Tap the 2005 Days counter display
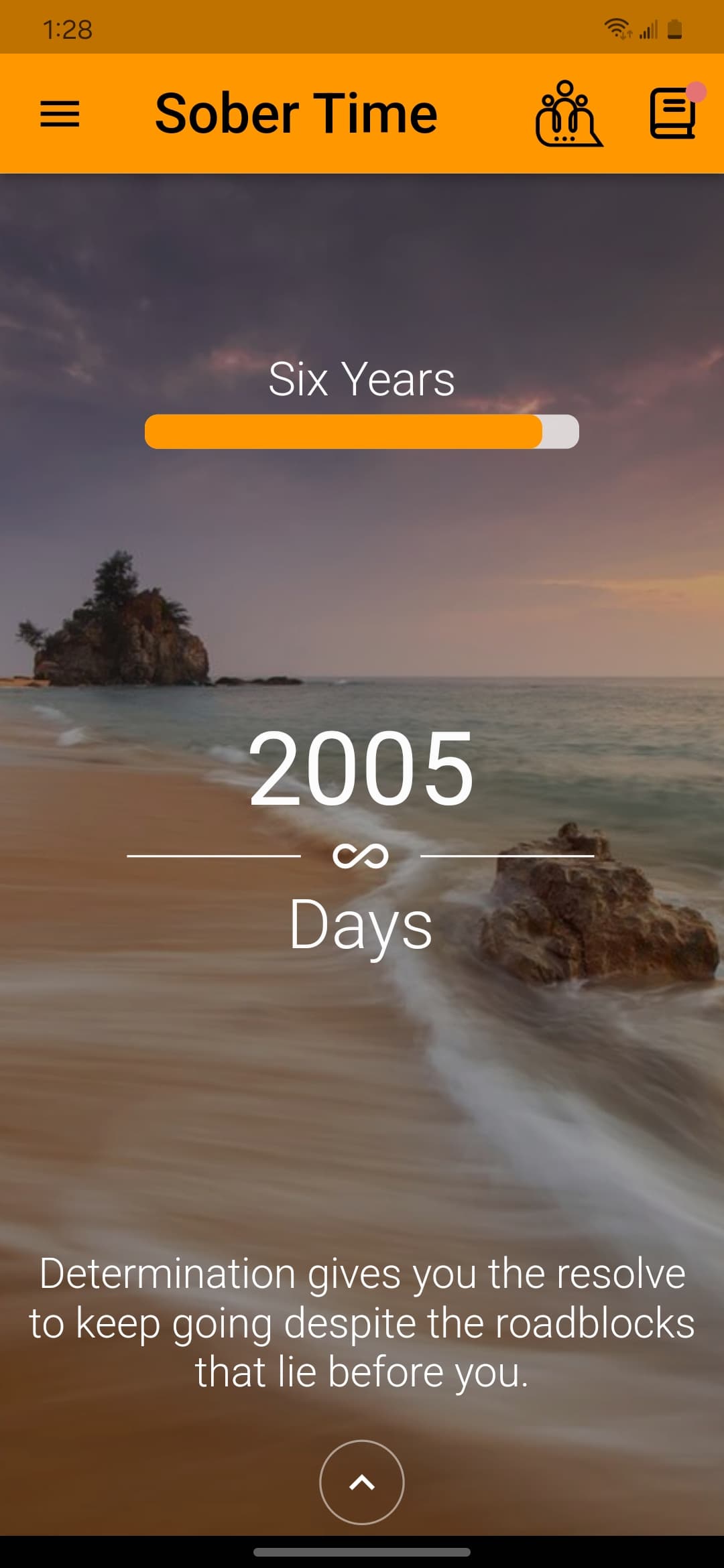Viewport: 724px width, 1568px height. [361, 838]
